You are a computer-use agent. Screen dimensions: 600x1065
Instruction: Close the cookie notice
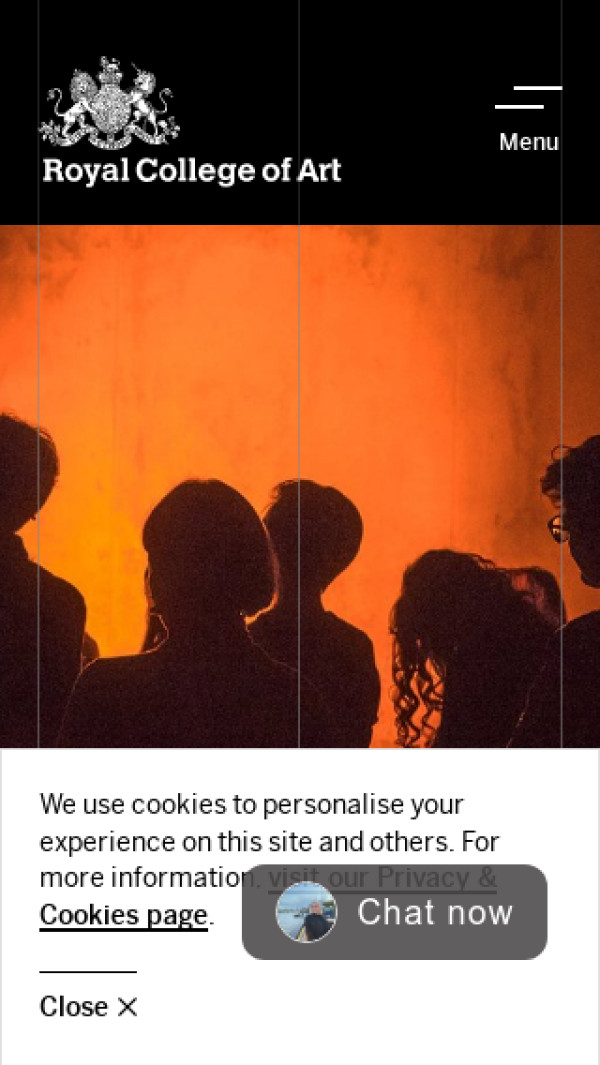click(x=88, y=1006)
